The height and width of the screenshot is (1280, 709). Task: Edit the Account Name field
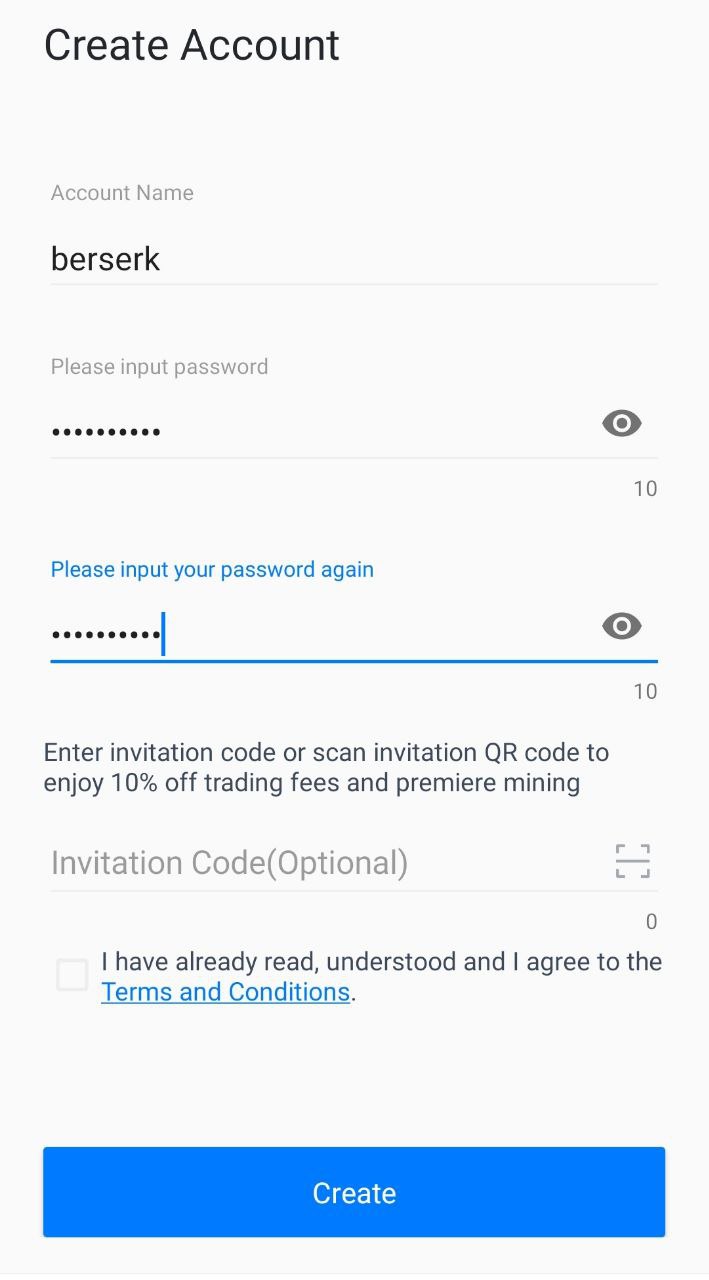pos(353,260)
